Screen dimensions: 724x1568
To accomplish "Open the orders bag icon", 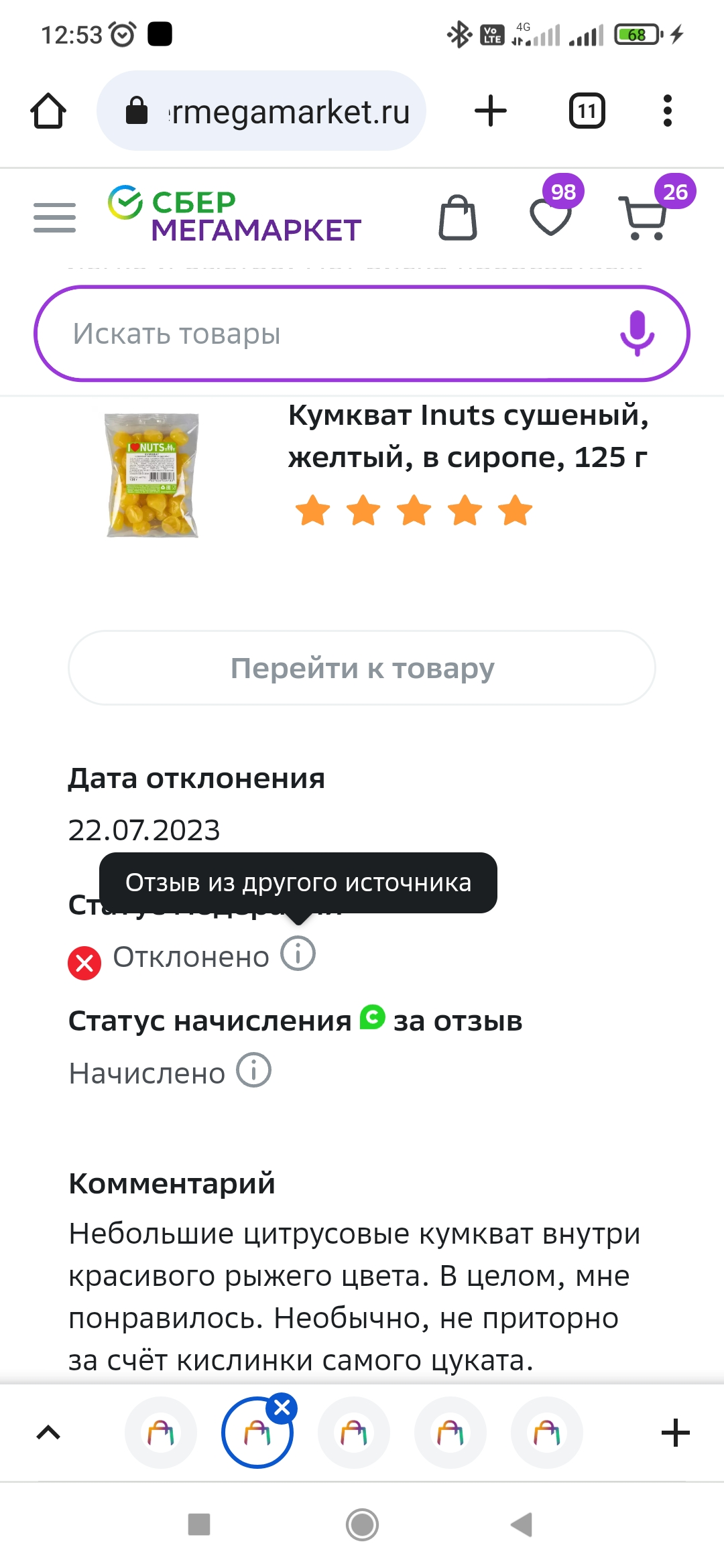I will [458, 218].
